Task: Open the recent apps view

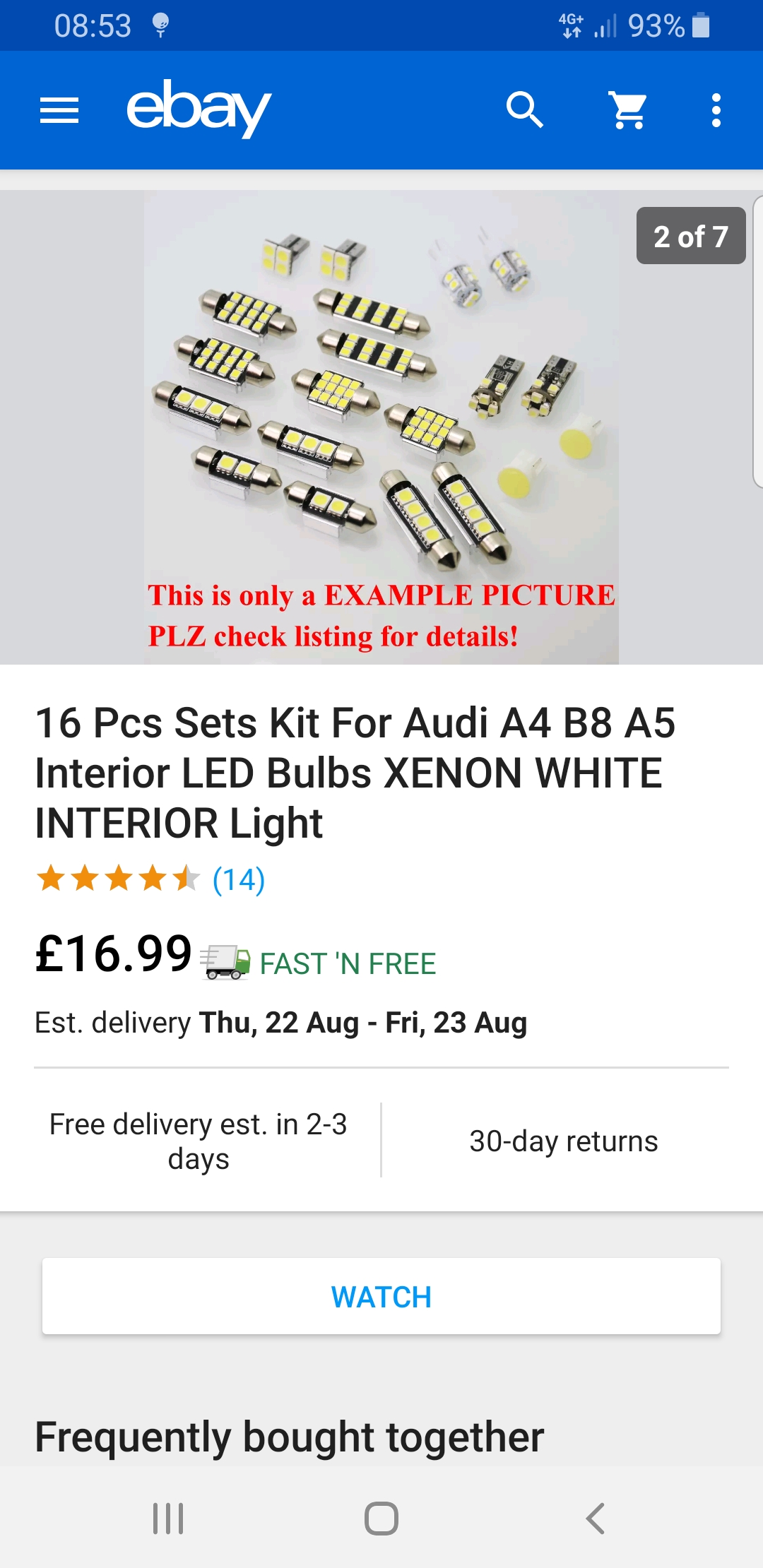Action: (x=168, y=1519)
